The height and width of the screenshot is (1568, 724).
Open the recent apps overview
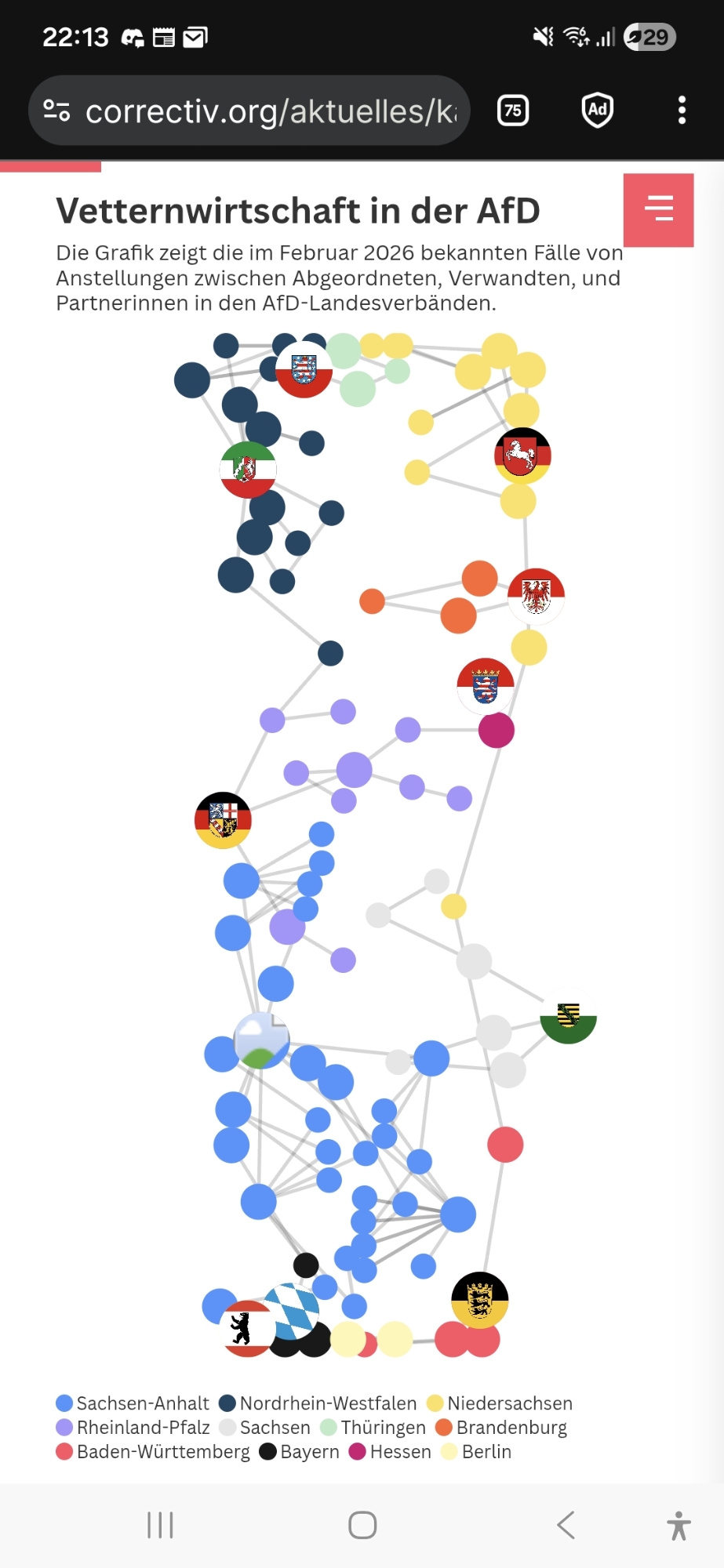160,1525
